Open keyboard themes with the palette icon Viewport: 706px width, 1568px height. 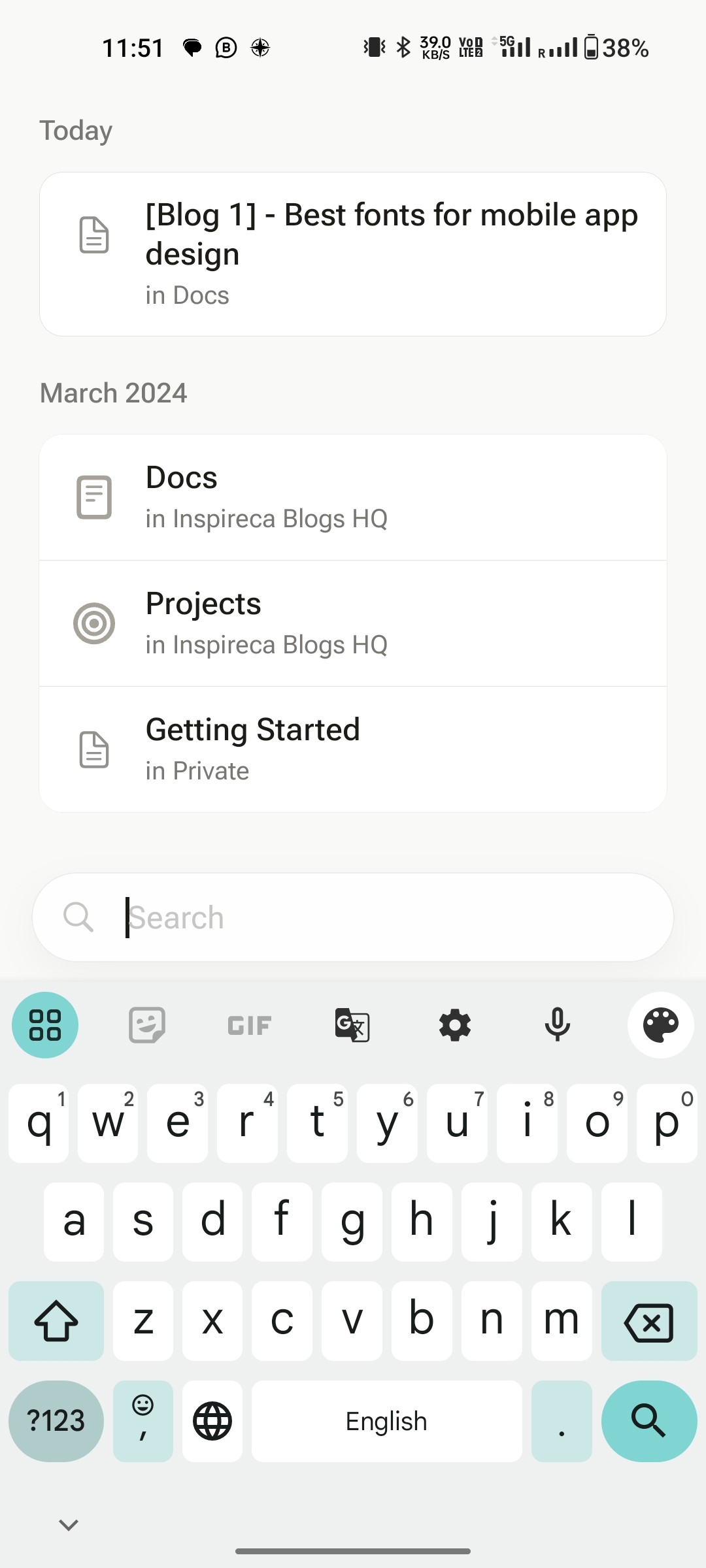(x=660, y=1024)
